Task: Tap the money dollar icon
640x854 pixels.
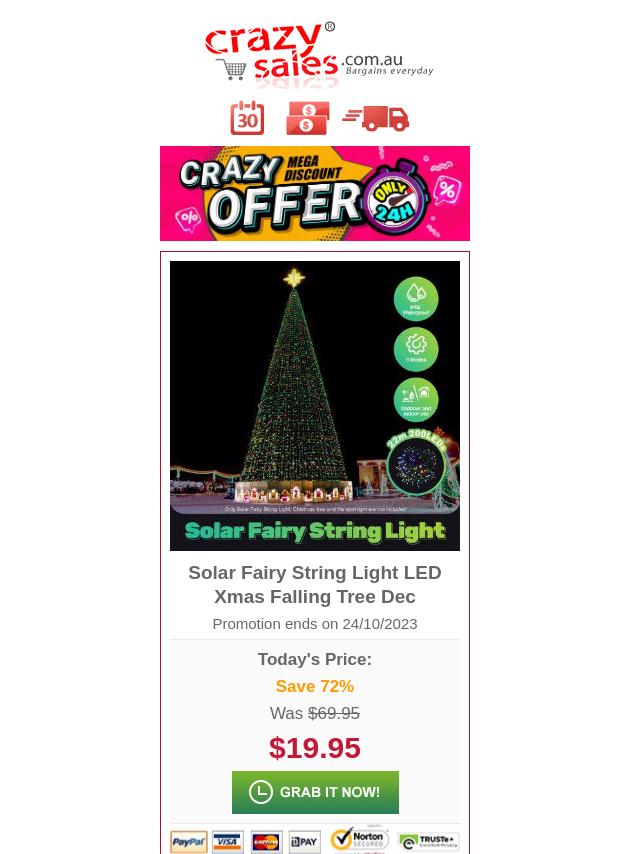Action: [307, 118]
